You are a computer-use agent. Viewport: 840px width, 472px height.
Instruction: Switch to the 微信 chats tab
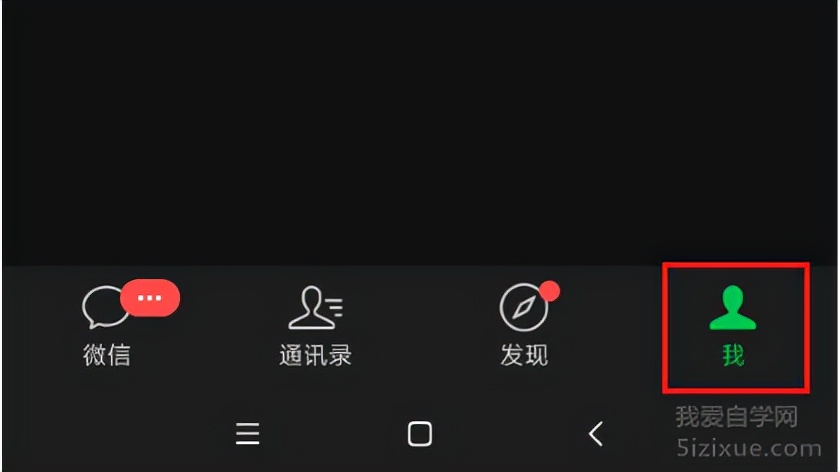[107, 324]
